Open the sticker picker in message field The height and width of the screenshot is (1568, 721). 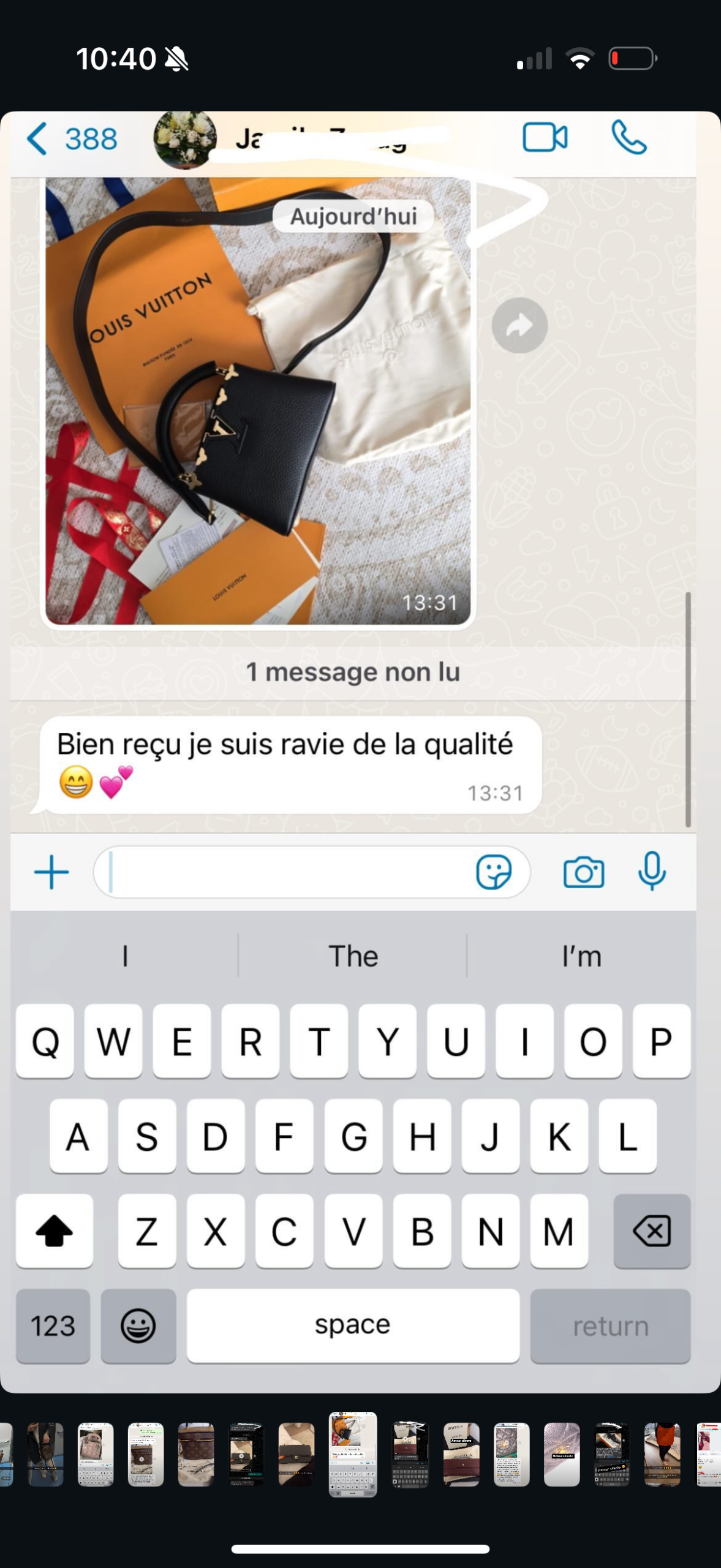point(493,872)
